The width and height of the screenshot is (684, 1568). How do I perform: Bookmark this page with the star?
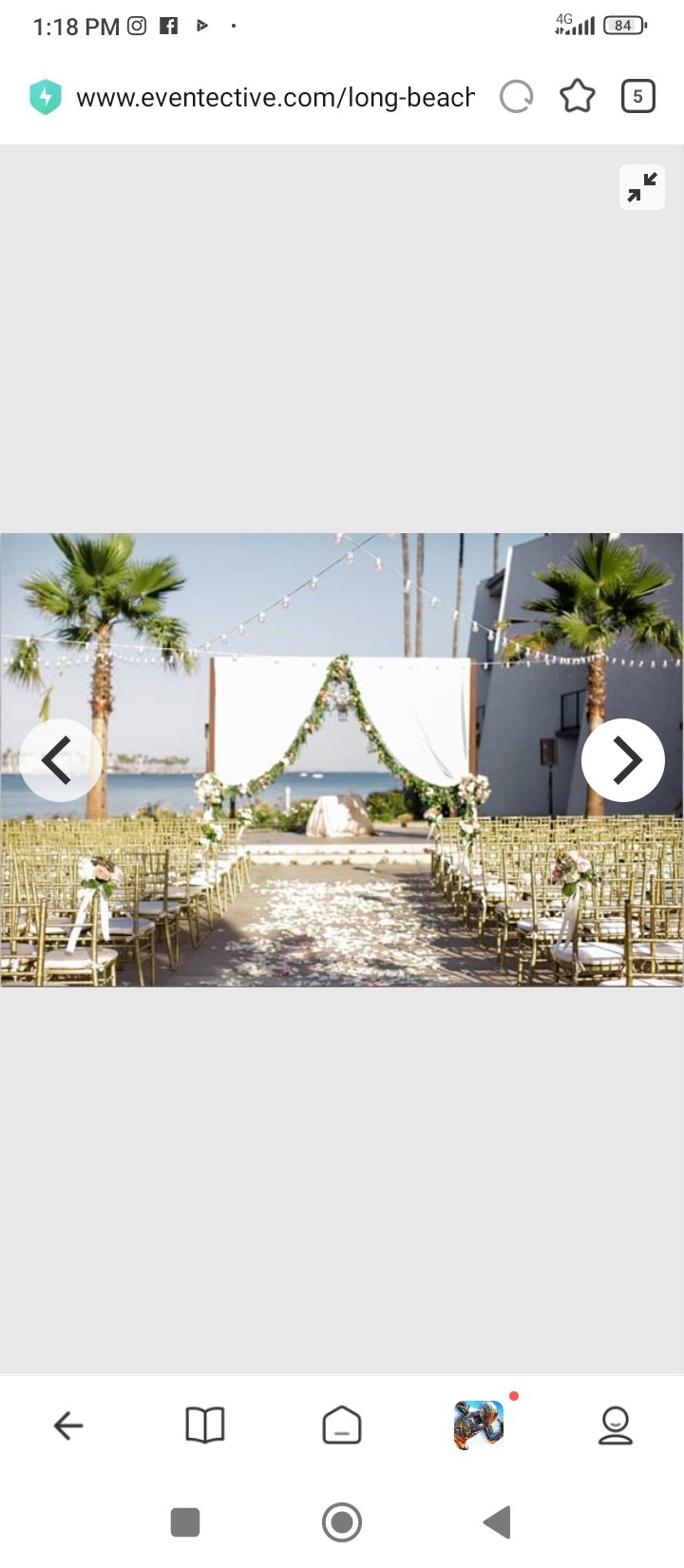pos(578,97)
